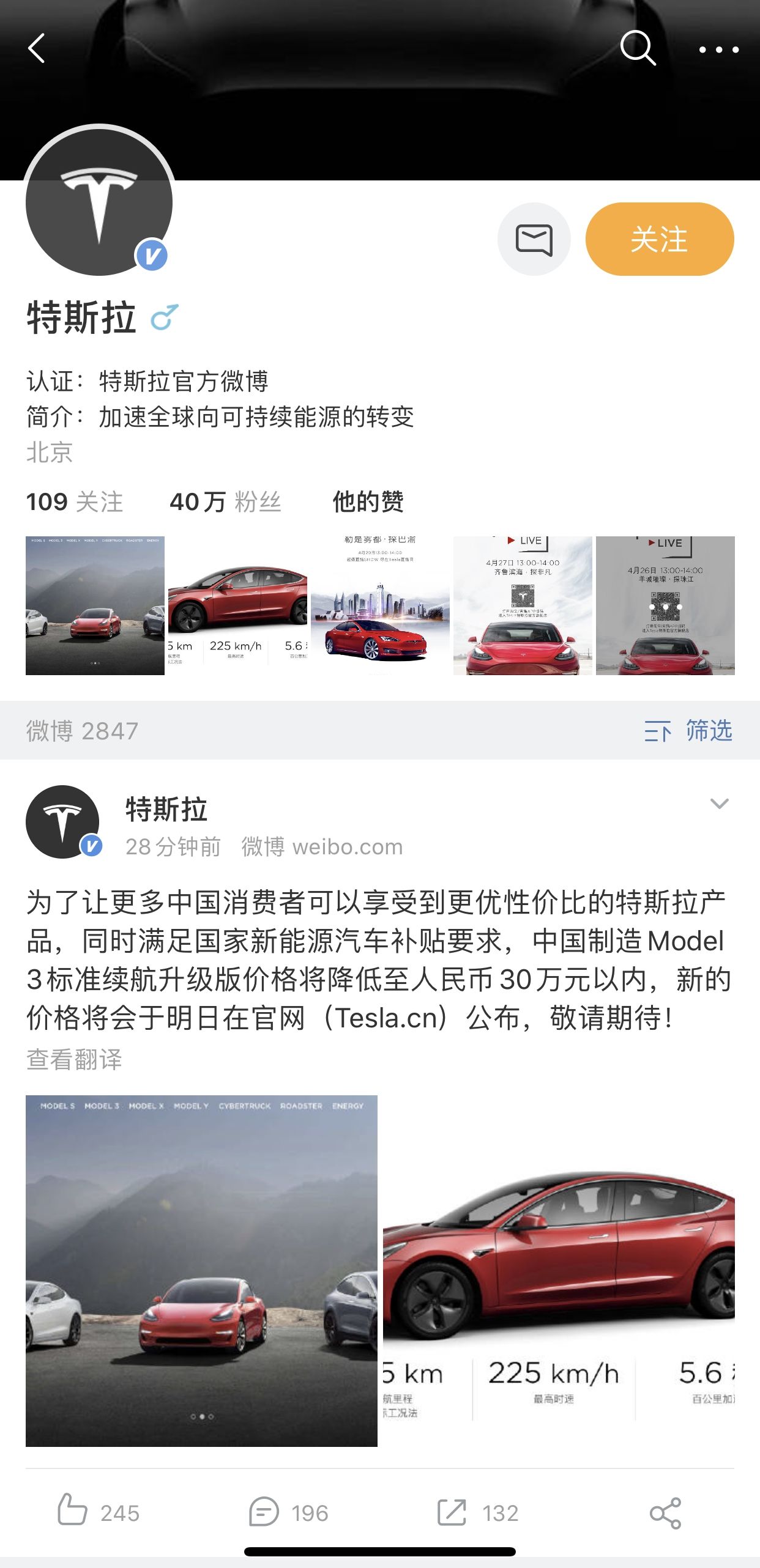The width and height of the screenshot is (760, 1568).
Task: Tap the back arrow to return
Action: tap(37, 49)
